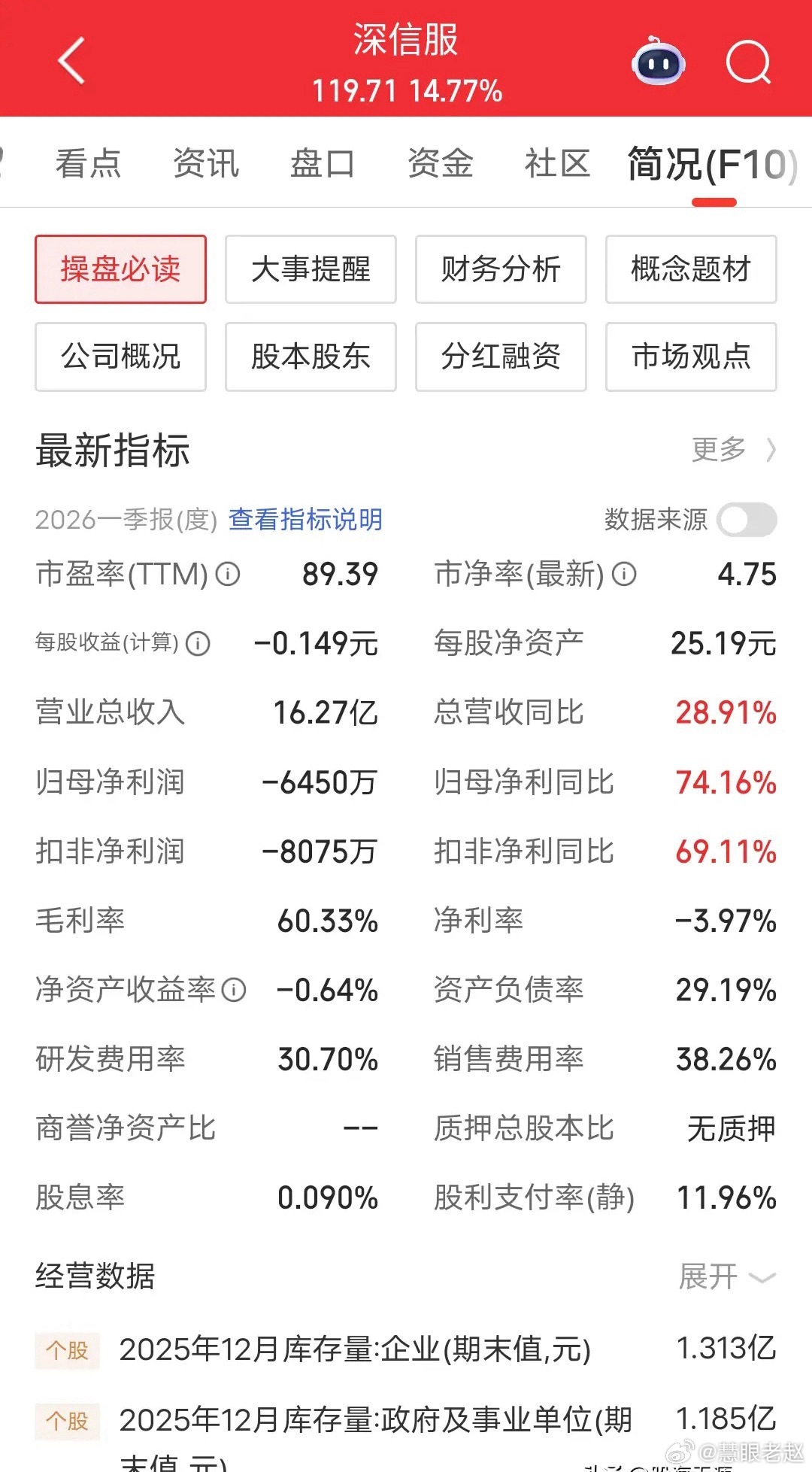Open the 股本股东 section
812x1472 pixels.
pos(311,357)
